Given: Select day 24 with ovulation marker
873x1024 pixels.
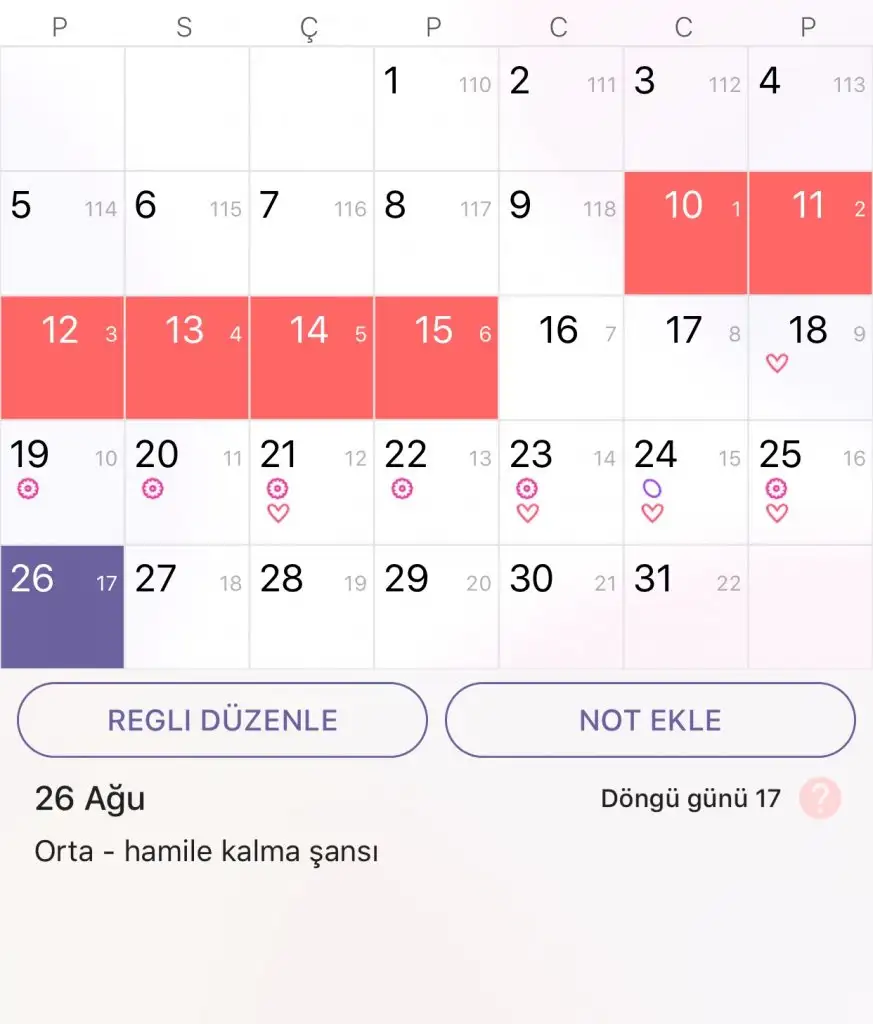Looking at the screenshot, I should tap(685, 482).
